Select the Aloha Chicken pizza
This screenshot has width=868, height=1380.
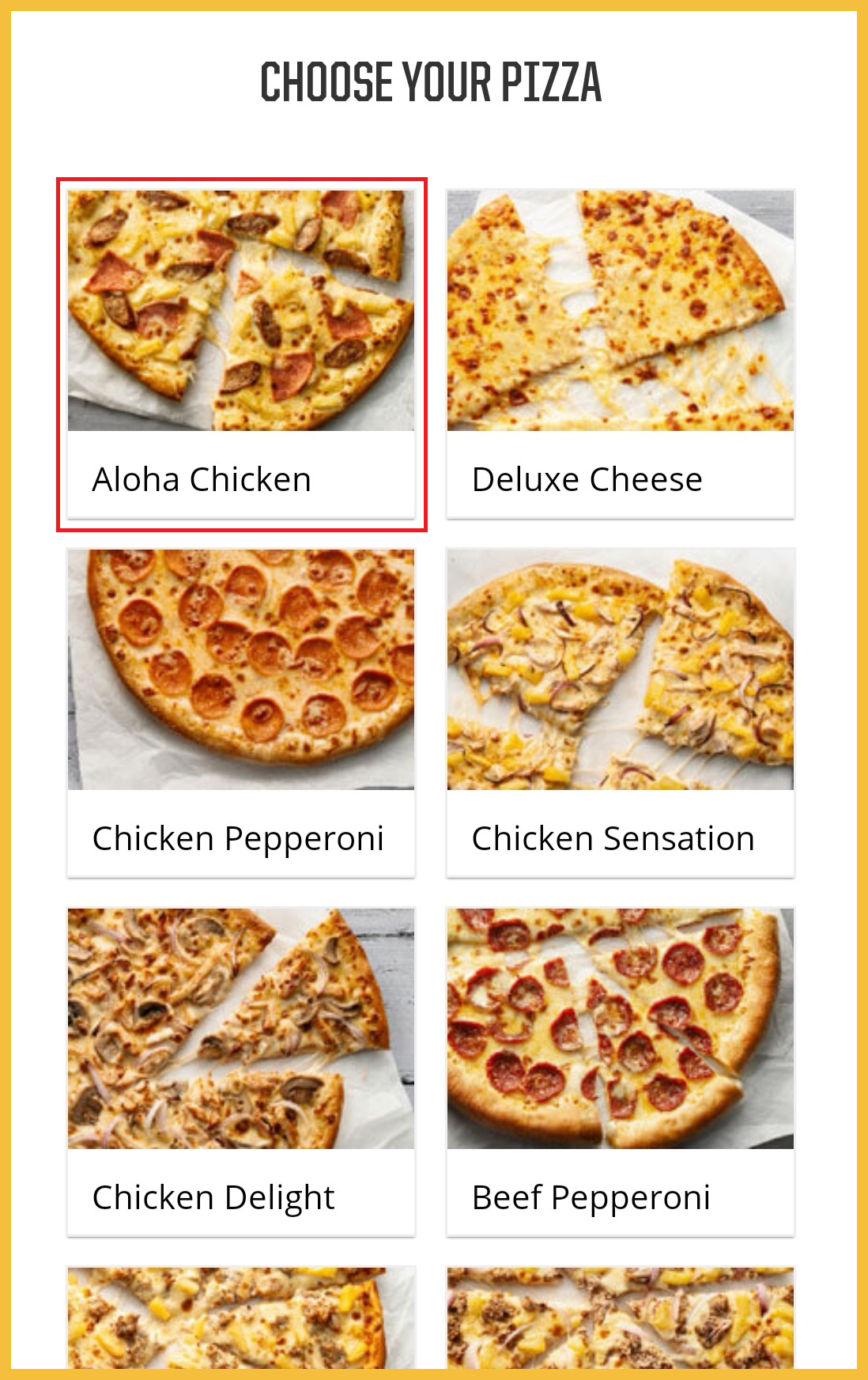tap(241, 354)
